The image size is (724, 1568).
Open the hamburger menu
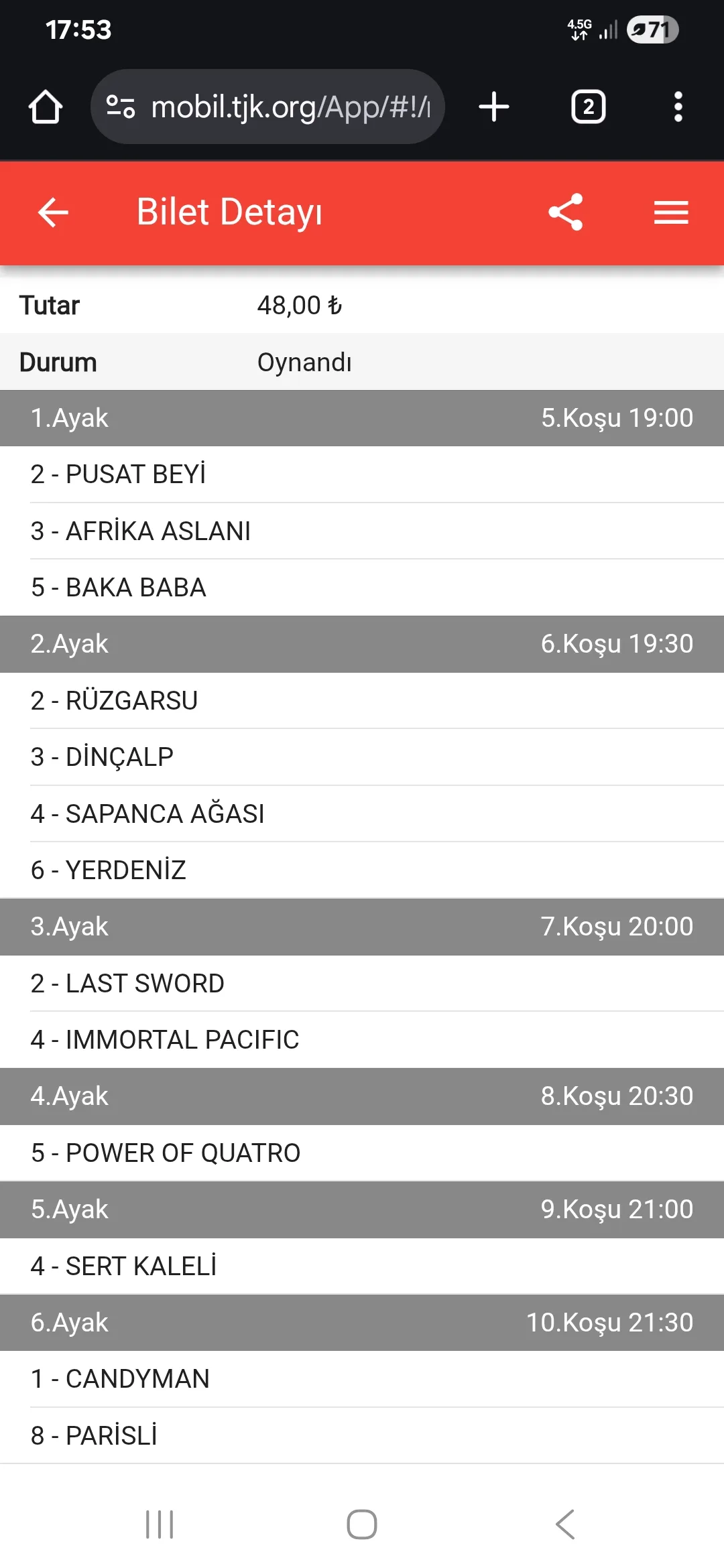[x=671, y=212]
